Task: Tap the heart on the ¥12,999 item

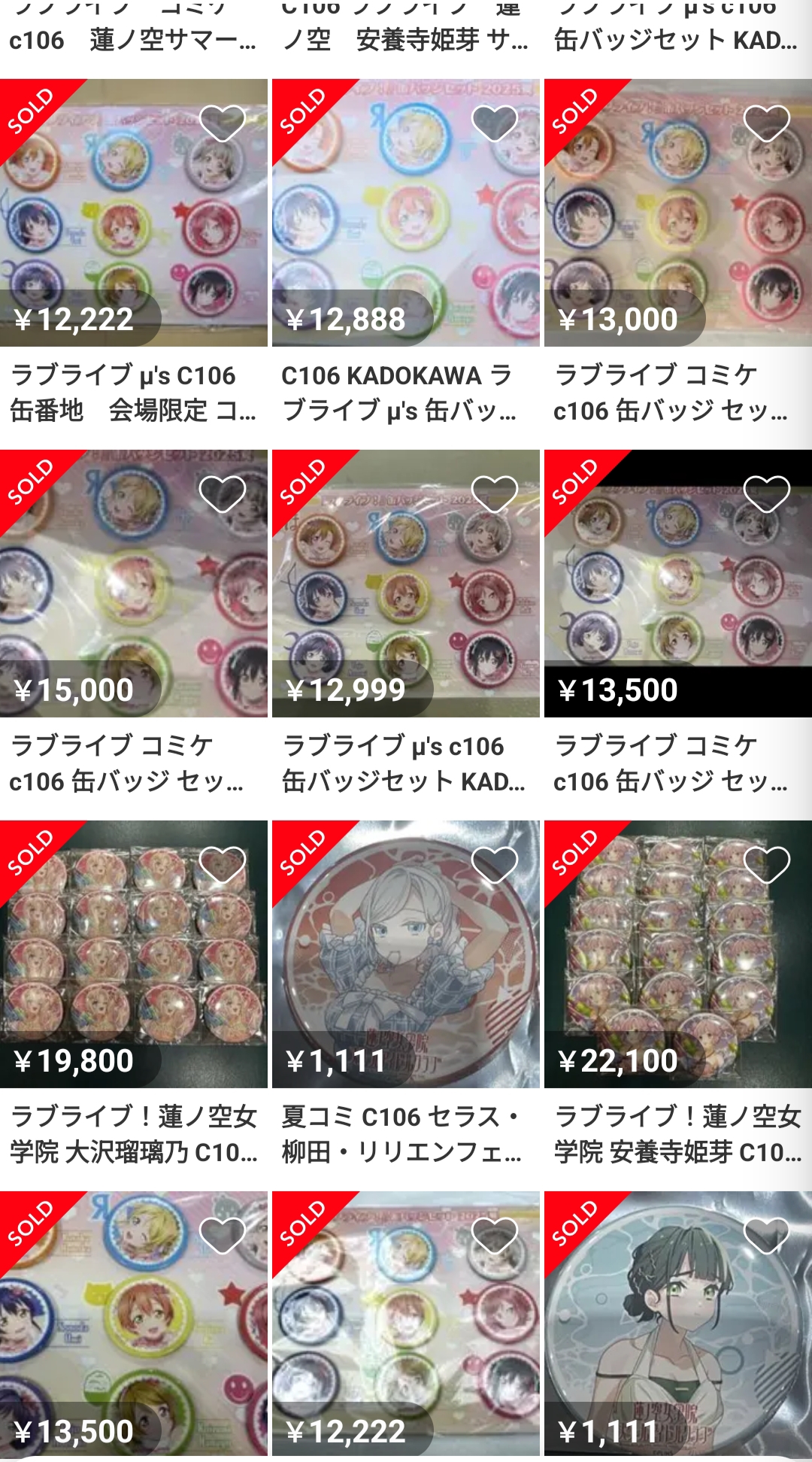Action: 495,494
